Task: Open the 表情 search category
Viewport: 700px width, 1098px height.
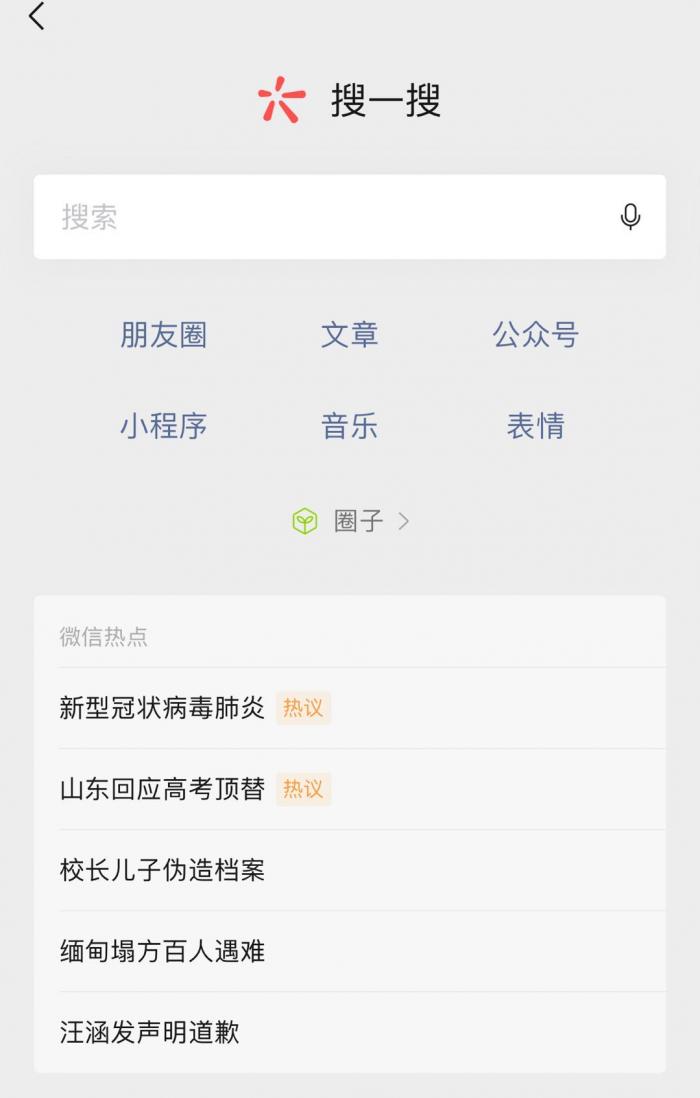Action: point(536,426)
